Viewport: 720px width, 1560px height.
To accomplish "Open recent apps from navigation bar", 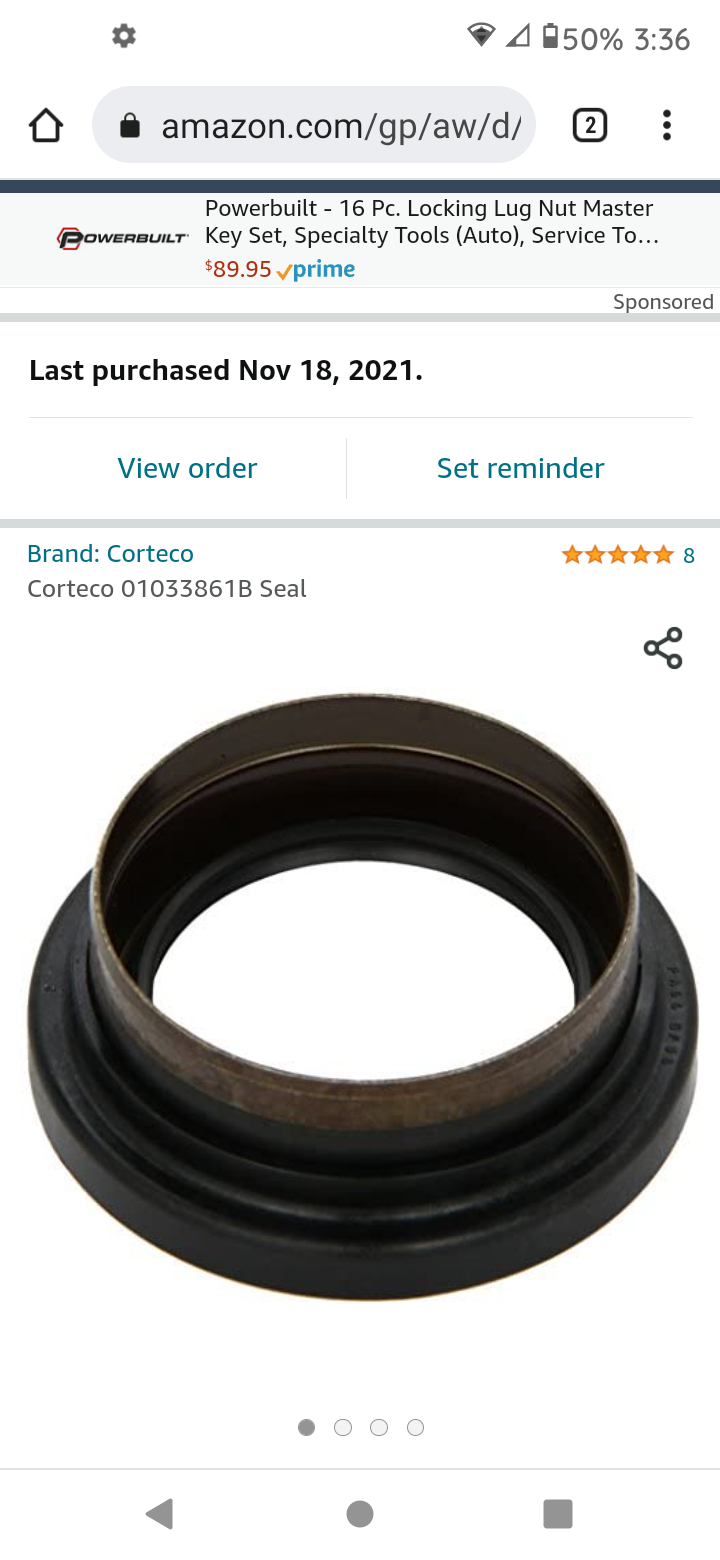I will click(x=557, y=1513).
